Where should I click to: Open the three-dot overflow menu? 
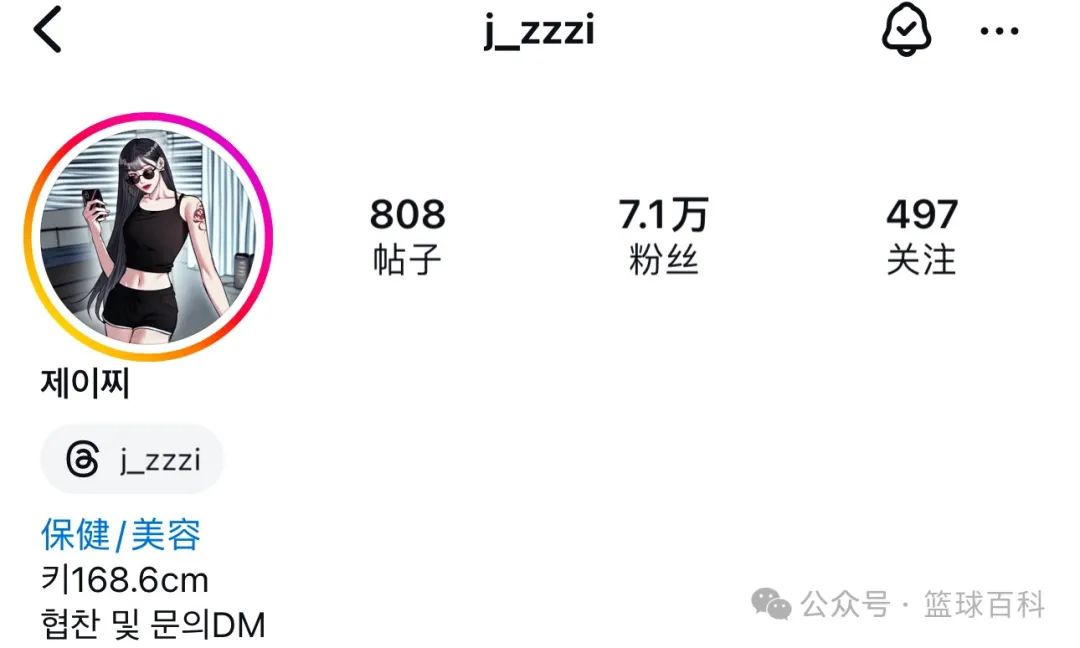coord(998,32)
